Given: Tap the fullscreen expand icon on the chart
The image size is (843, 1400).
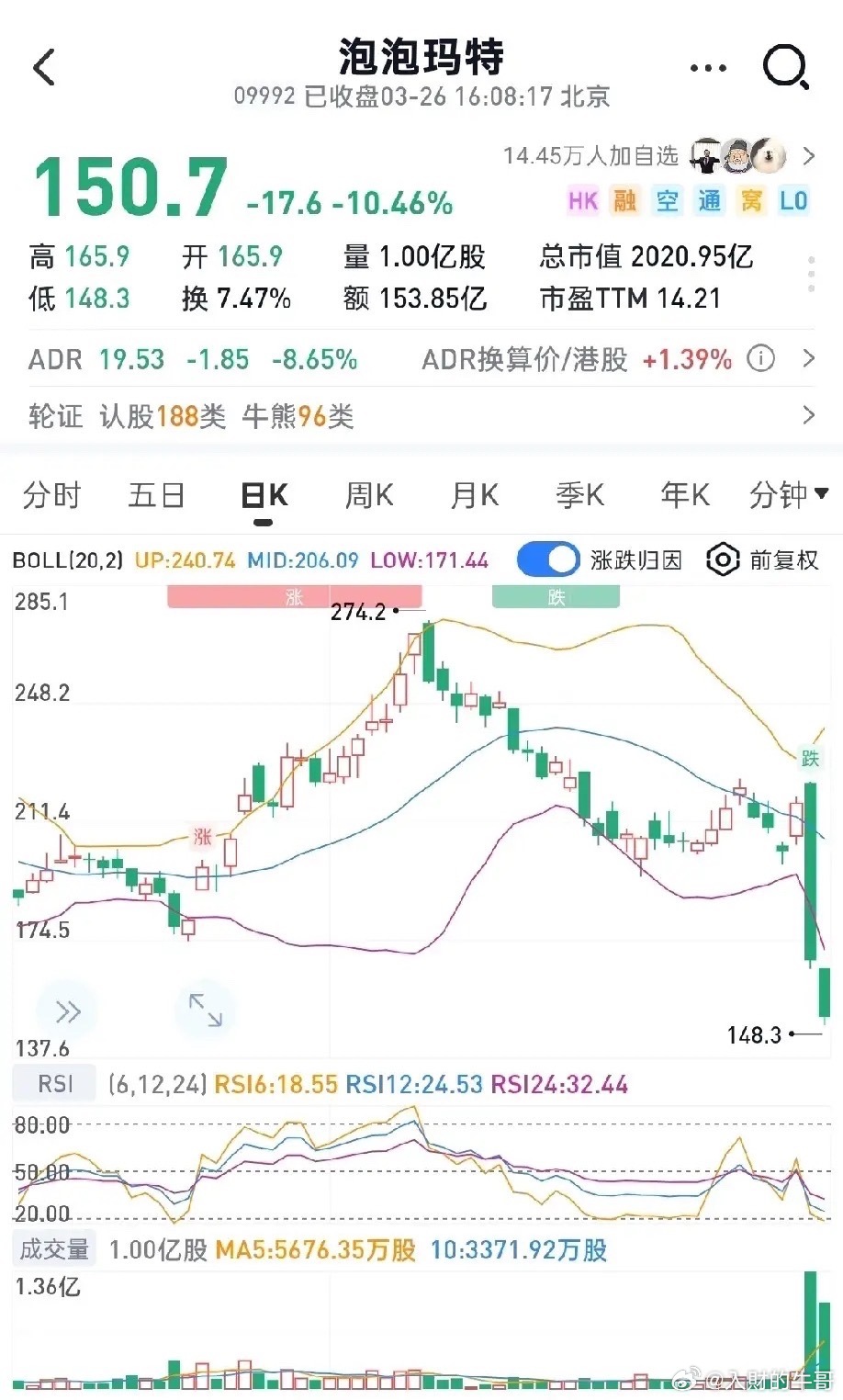Looking at the screenshot, I should [x=205, y=1010].
